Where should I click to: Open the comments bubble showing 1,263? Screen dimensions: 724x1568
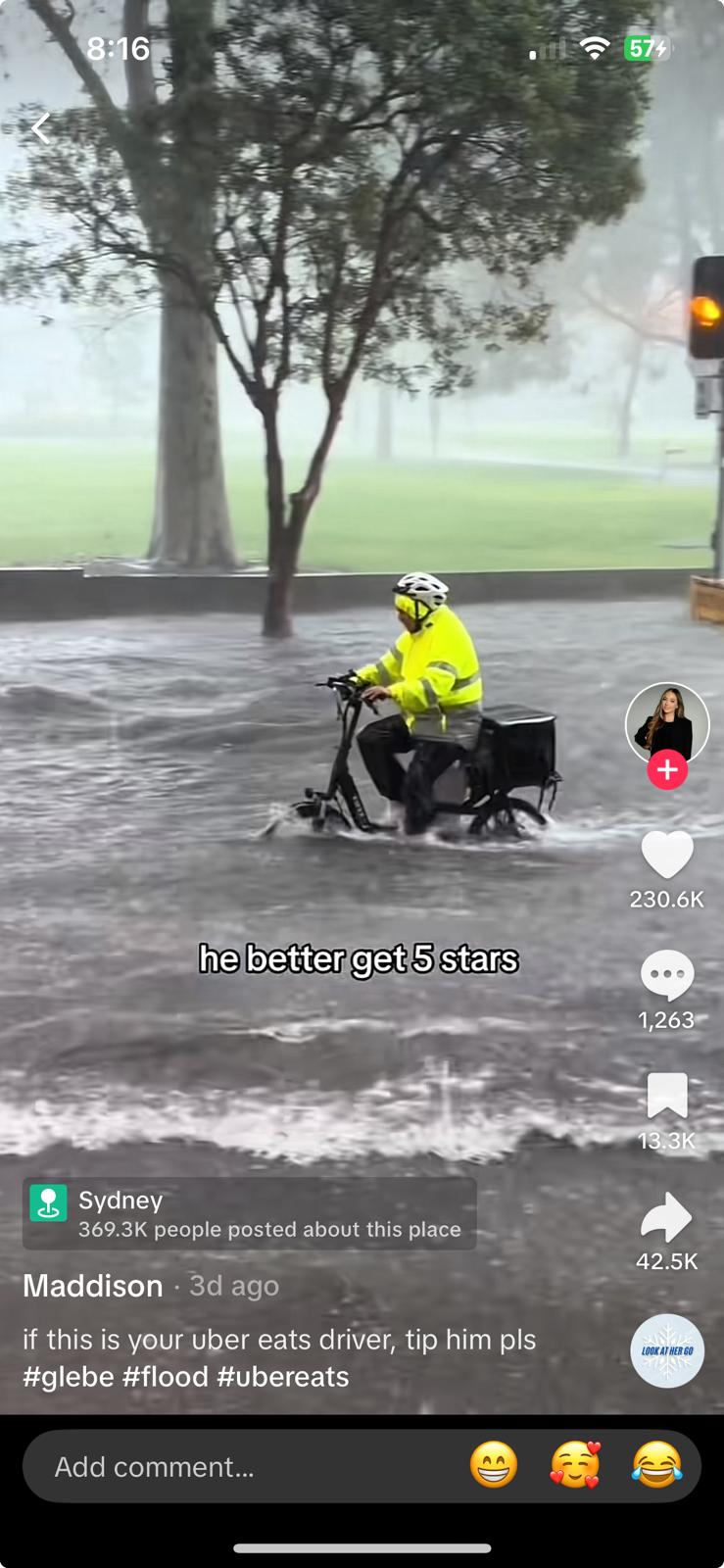[x=667, y=974]
